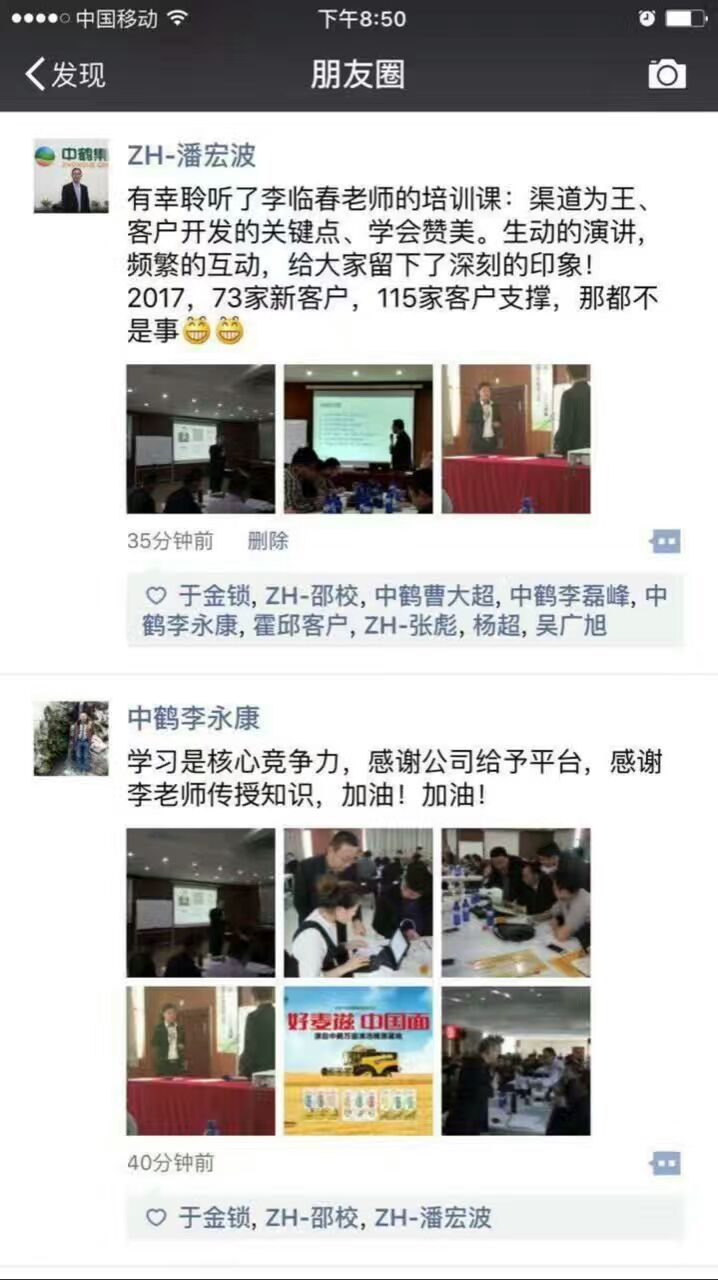Open 中鹤李永康's avatar

(71, 739)
